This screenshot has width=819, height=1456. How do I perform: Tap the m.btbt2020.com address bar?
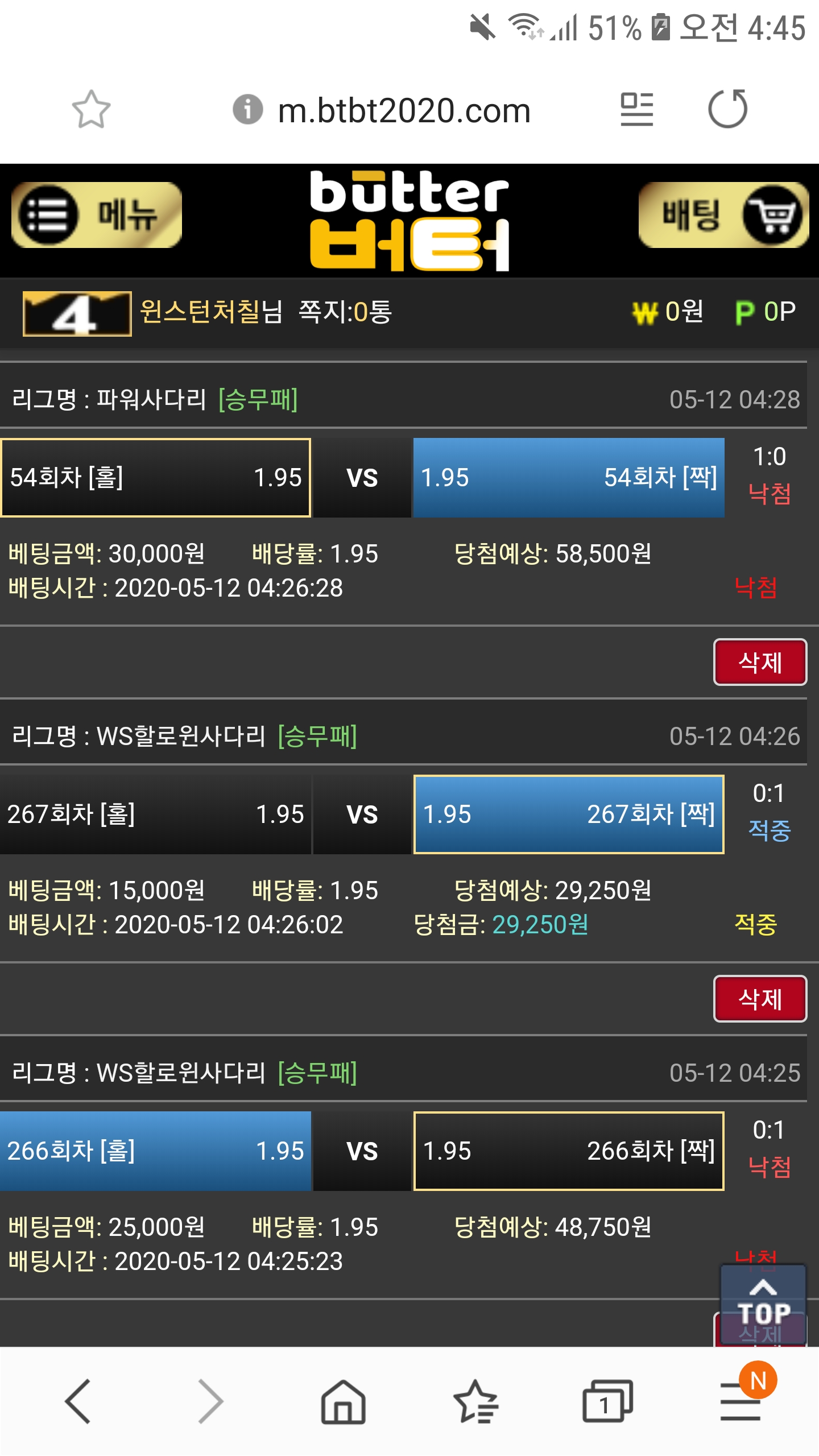point(404,110)
